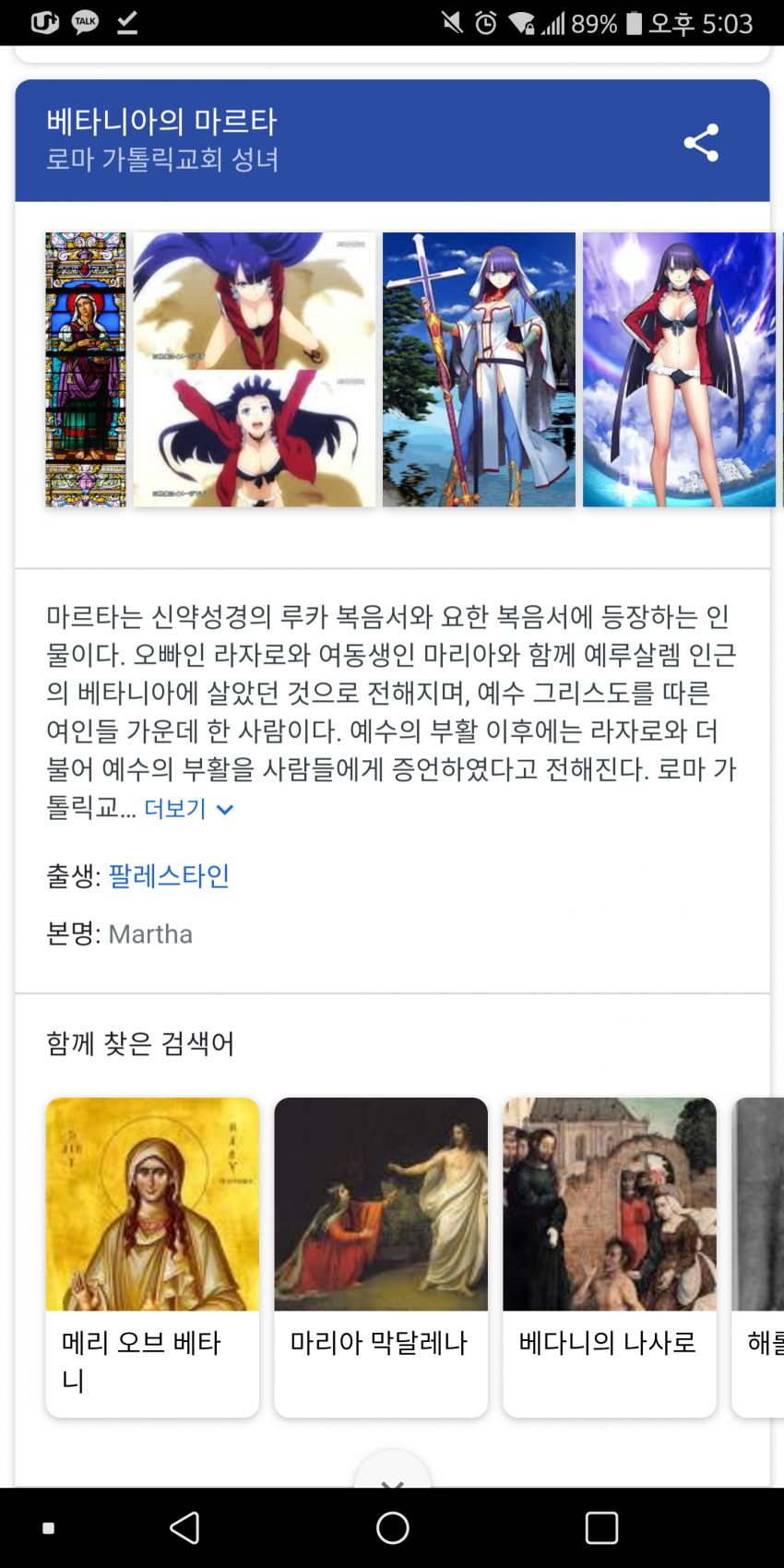Open the 마리아 막달레나 related search card
Viewport: 784px width, 1568px height.
[380, 1256]
